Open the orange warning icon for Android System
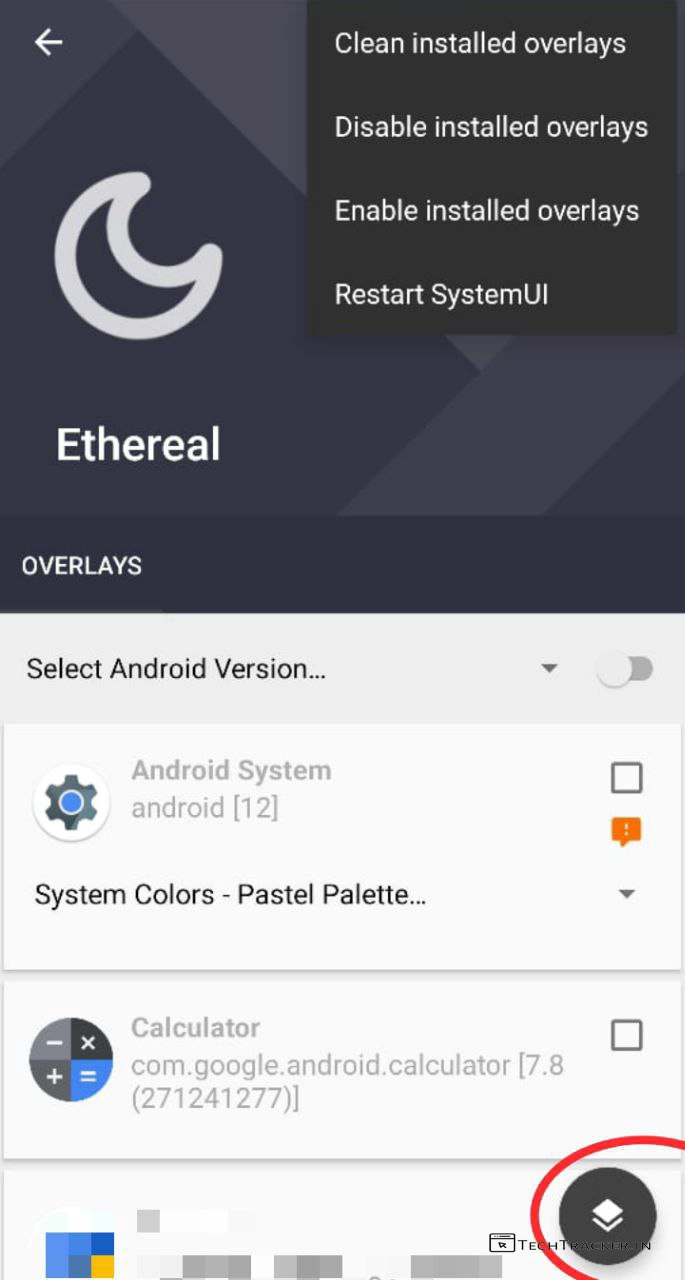The image size is (685, 1280). 627,831
